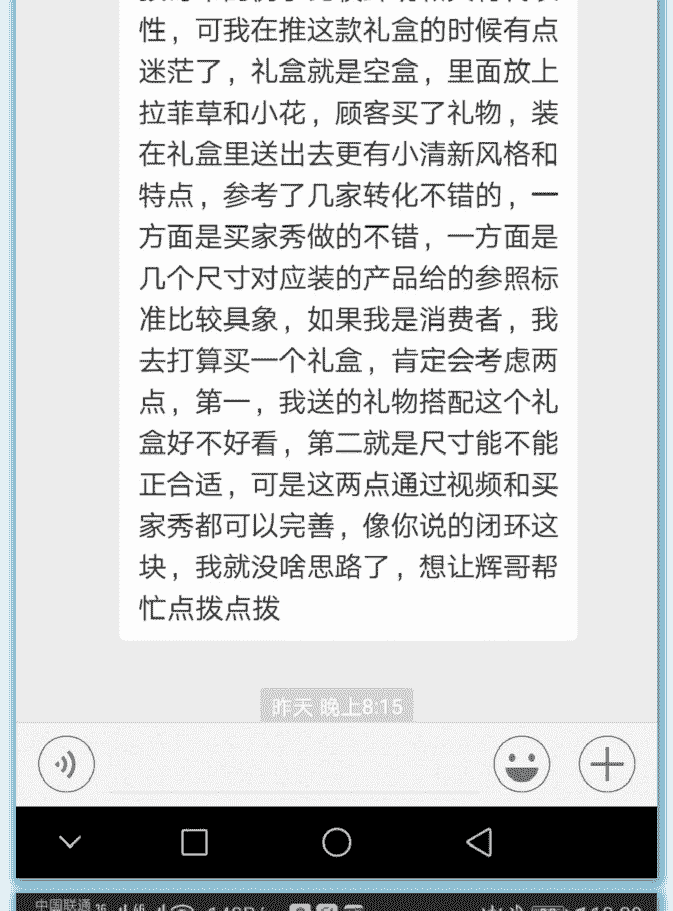Tap the message text input field
Screen dimensions: 673x911
click(x=293, y=768)
